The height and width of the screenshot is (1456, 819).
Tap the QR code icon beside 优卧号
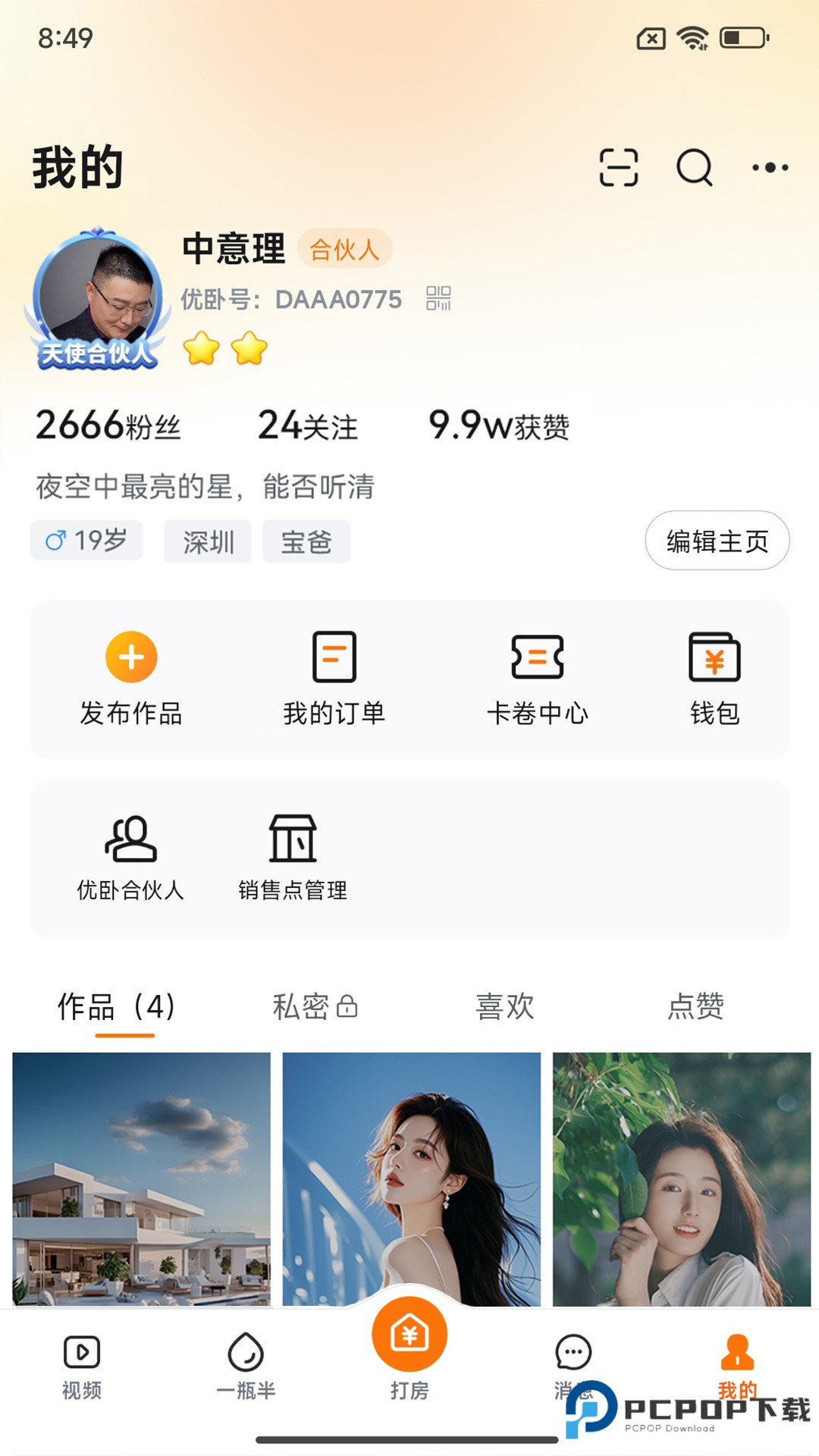click(440, 300)
